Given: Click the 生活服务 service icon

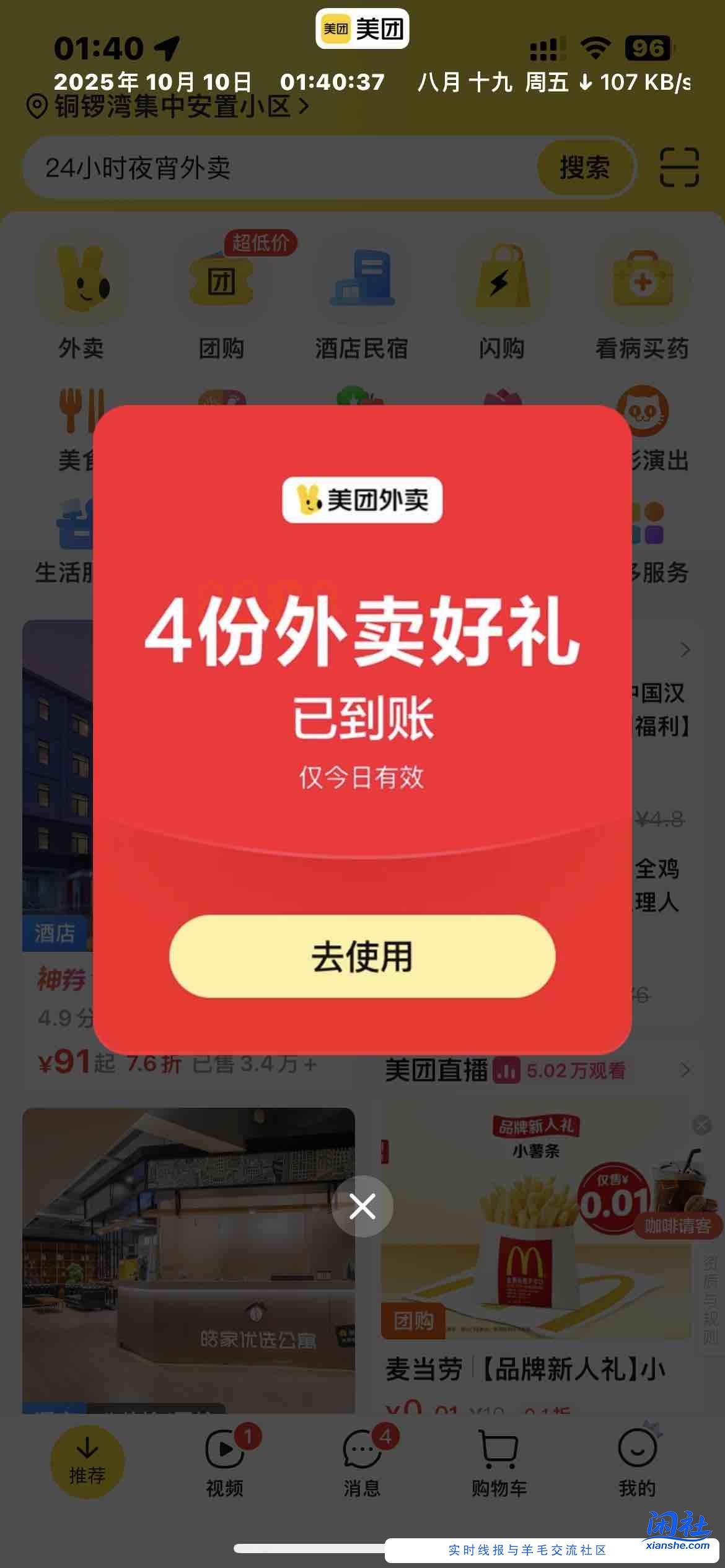Looking at the screenshot, I should click(x=74, y=522).
